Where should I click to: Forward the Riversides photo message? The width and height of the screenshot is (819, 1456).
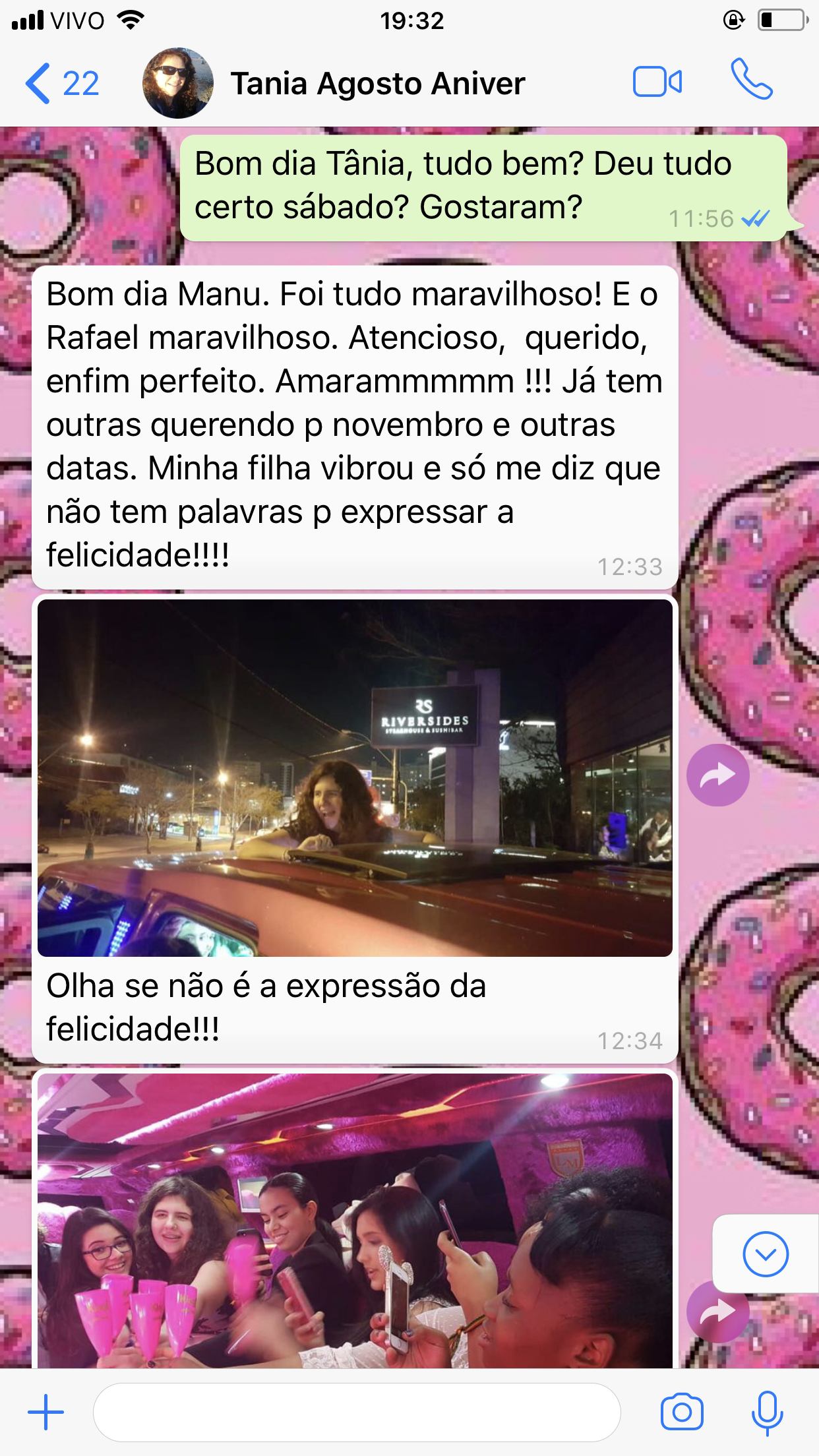point(717,775)
